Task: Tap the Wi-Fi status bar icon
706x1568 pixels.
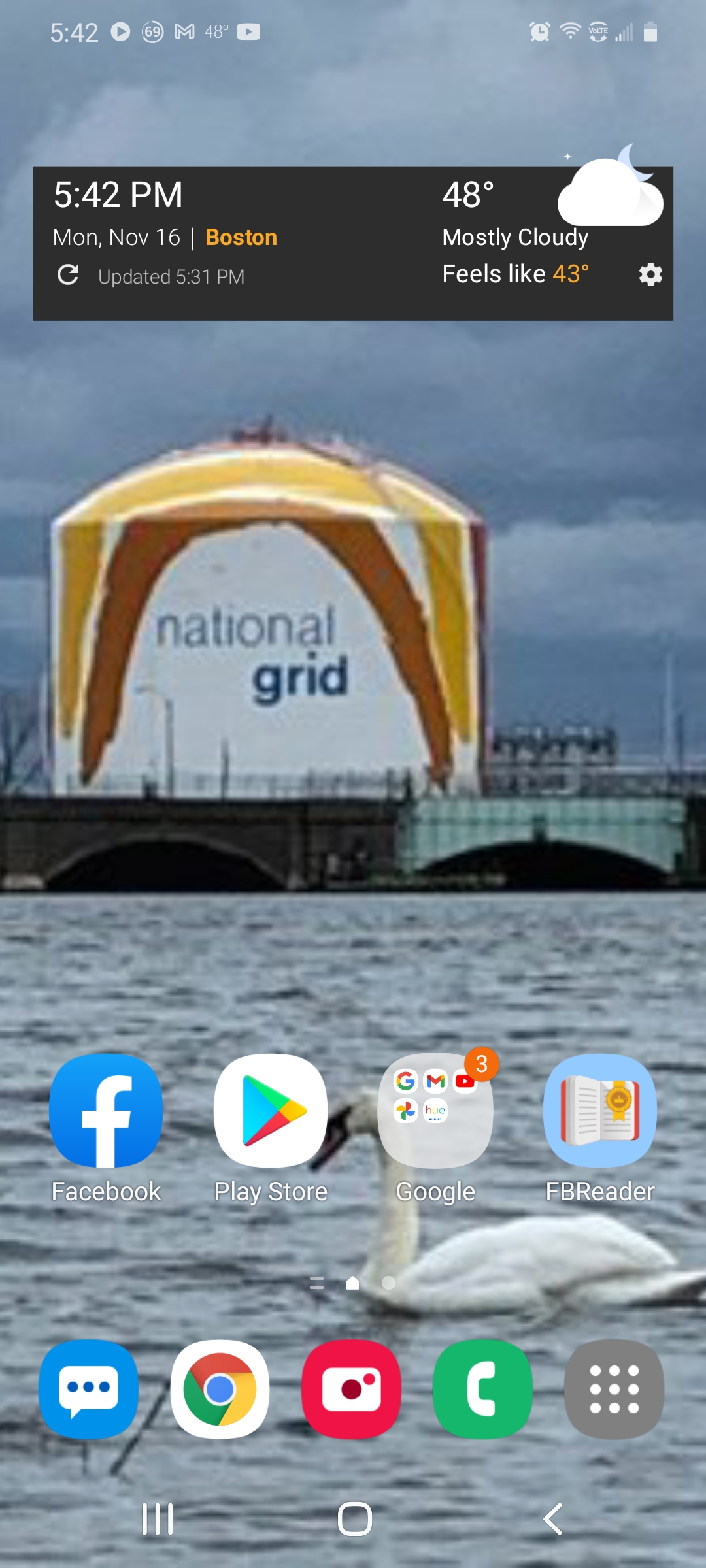Action: (x=570, y=31)
